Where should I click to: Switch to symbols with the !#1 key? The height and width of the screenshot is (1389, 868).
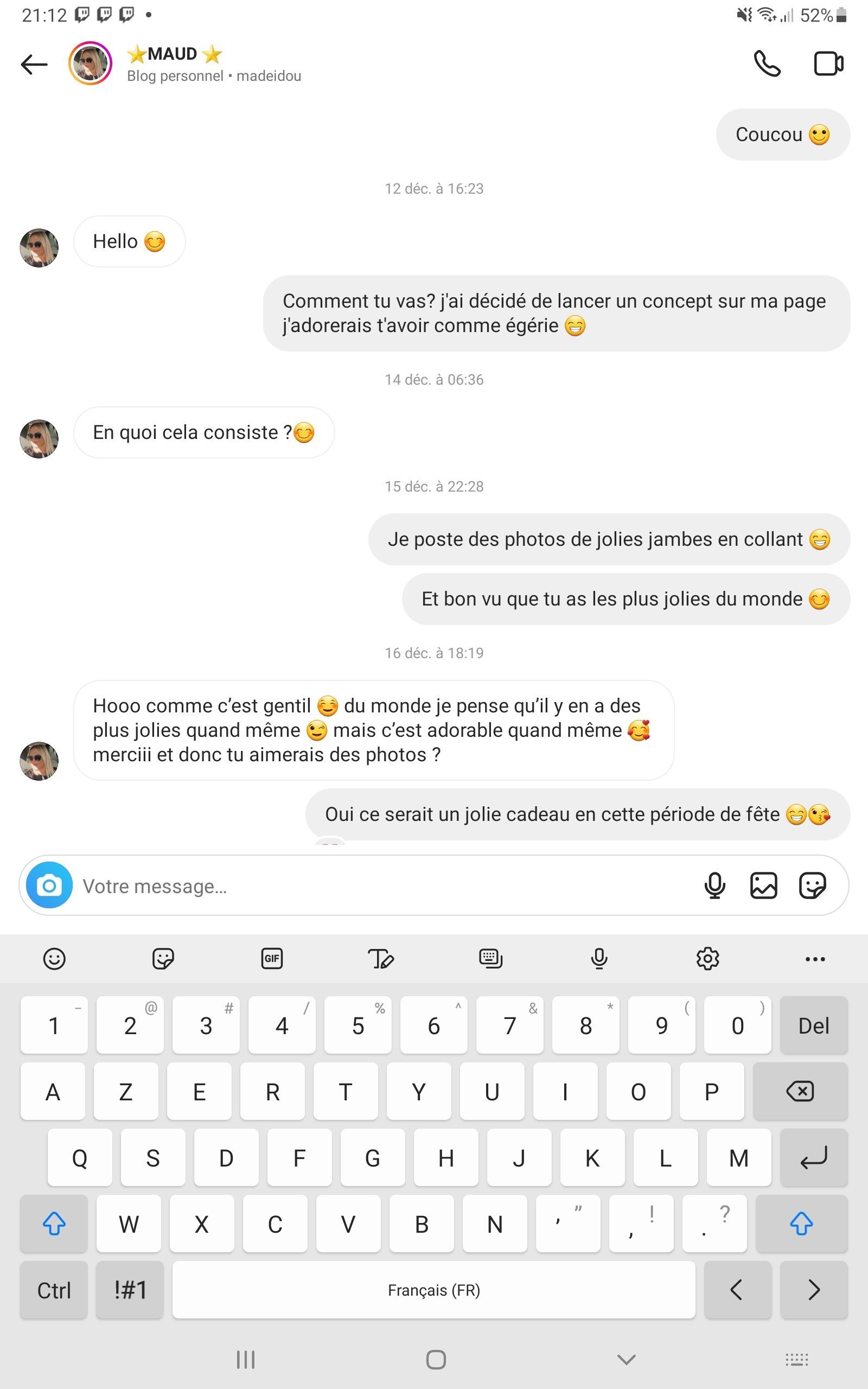point(130,1290)
